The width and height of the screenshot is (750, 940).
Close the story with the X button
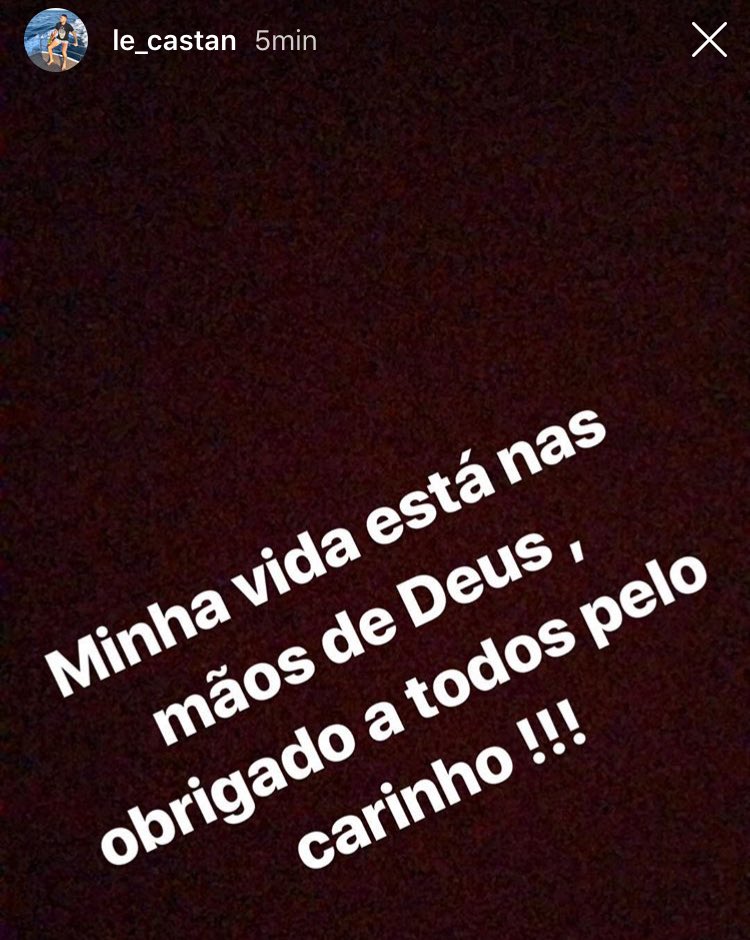tap(709, 40)
